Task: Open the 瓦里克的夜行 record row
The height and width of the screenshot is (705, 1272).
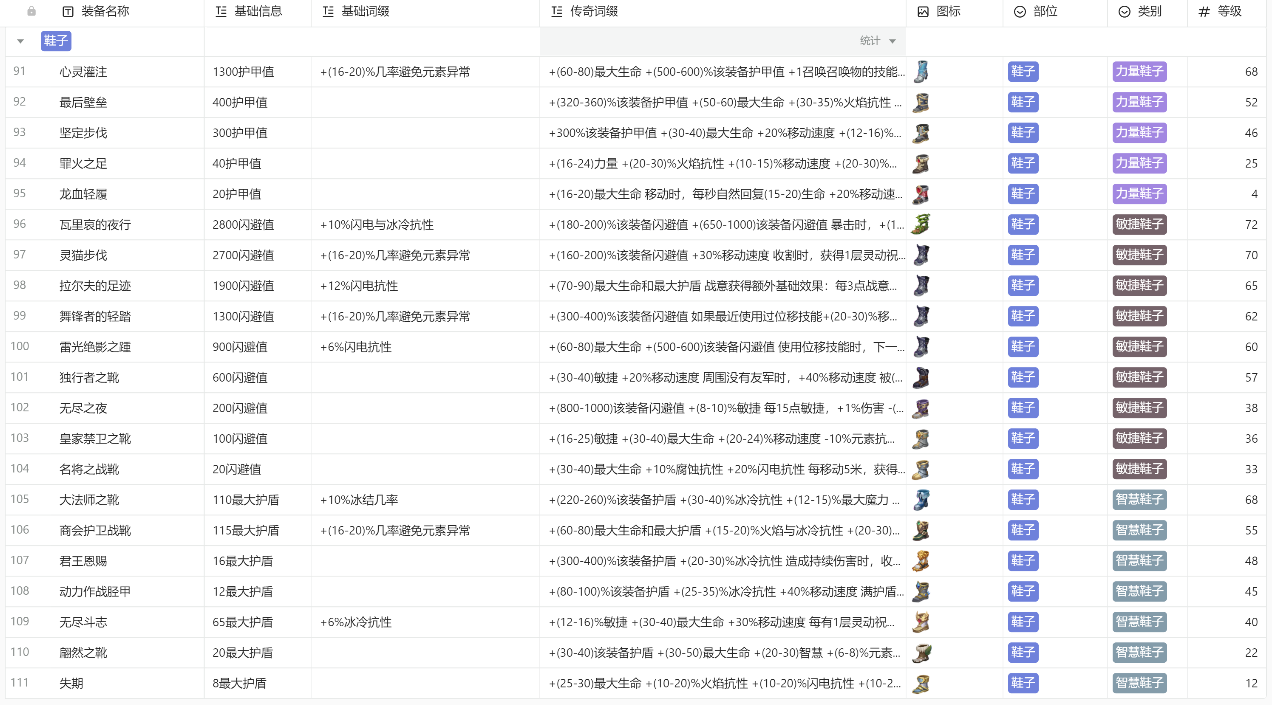Action: click(x=94, y=225)
